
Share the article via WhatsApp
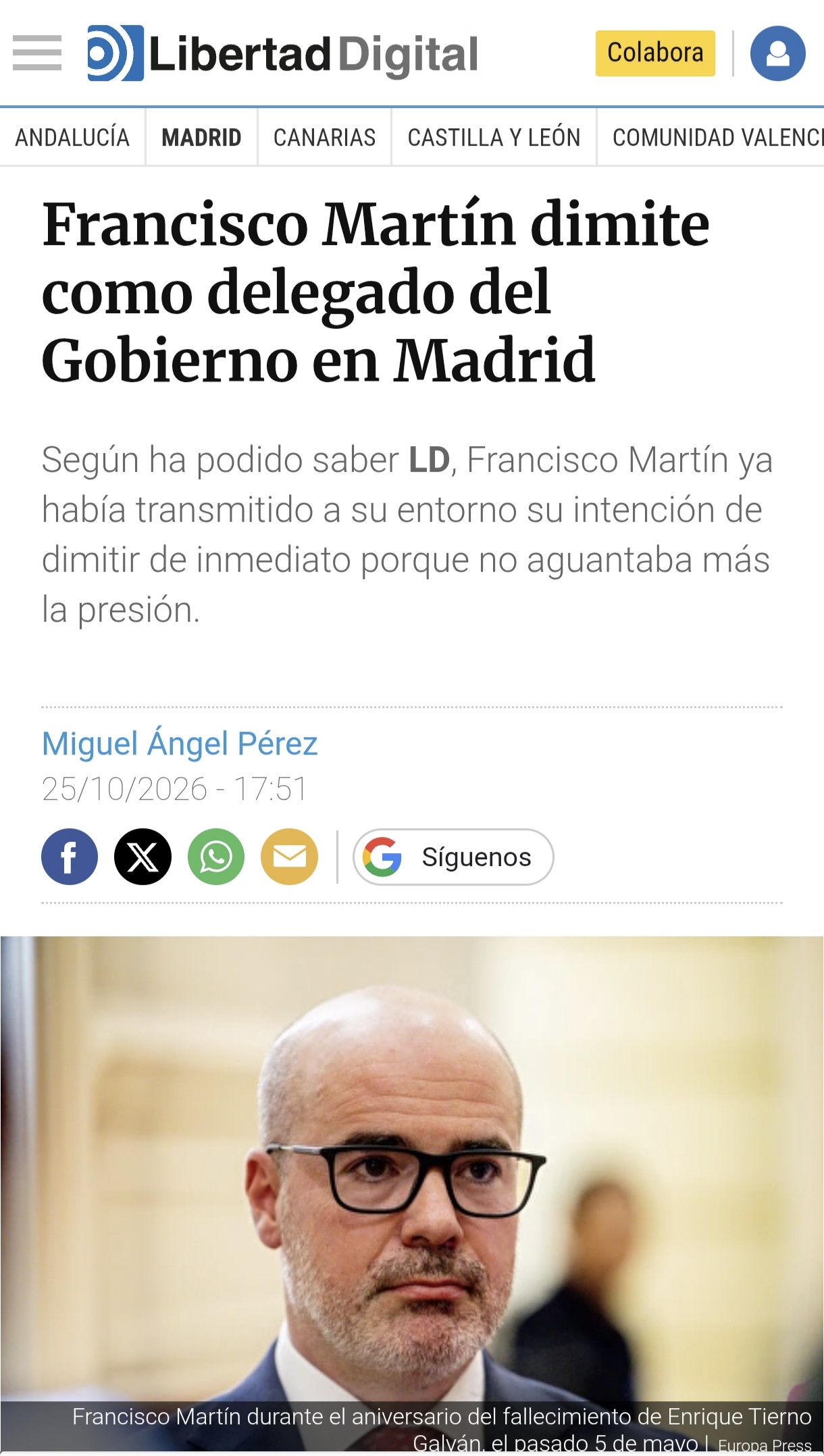(216, 857)
